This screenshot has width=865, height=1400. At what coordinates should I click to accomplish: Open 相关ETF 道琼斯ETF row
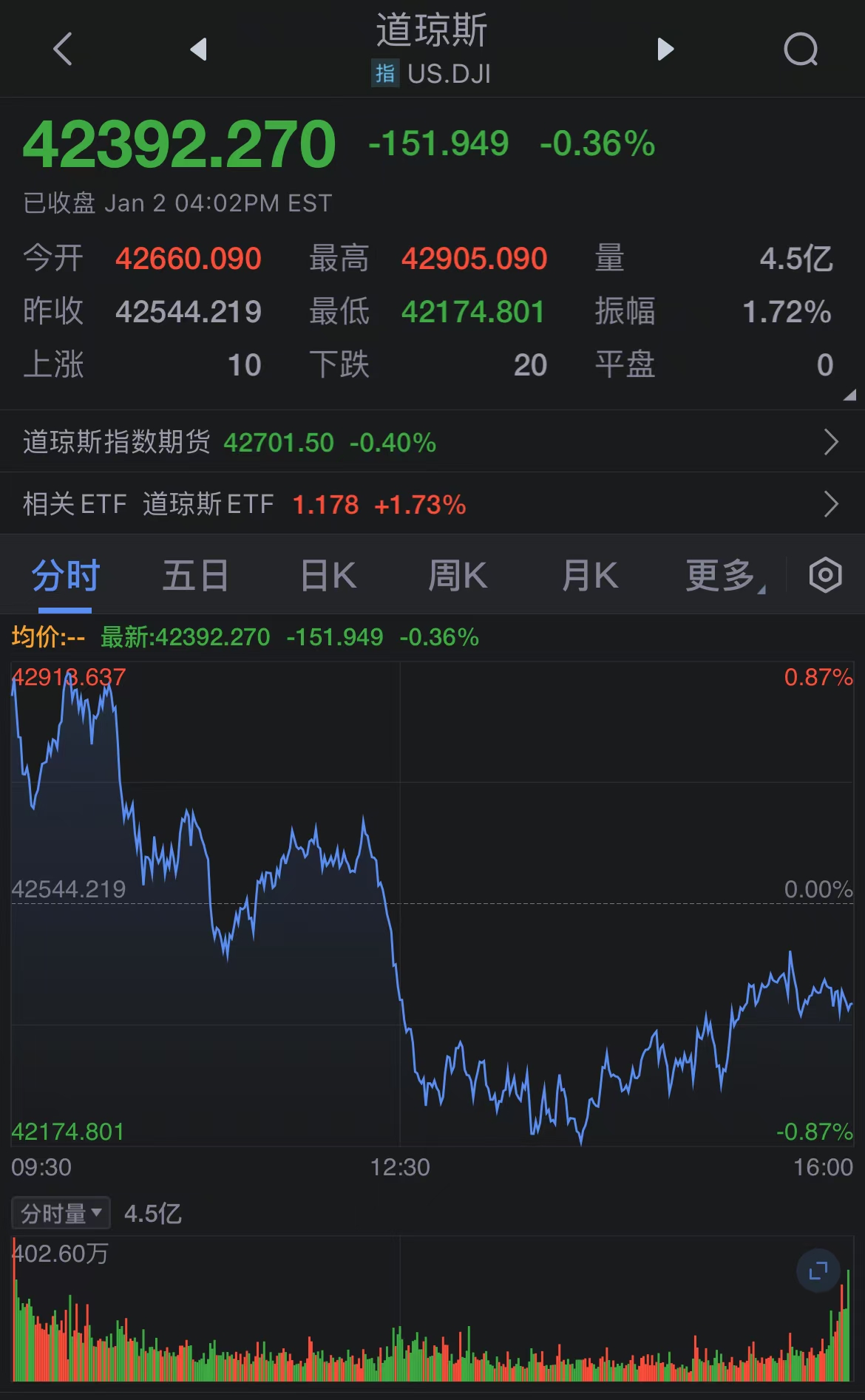point(432,504)
